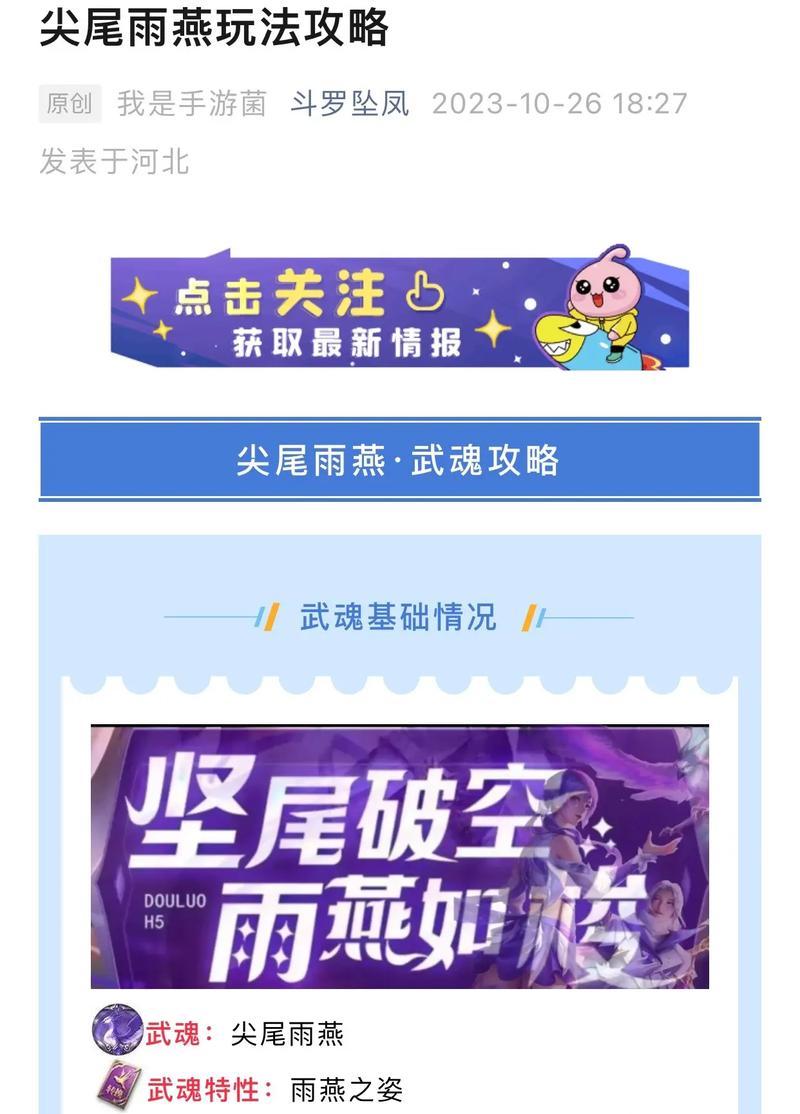Open the 斗罗坠凤 account page
800x1114 pixels.
click(x=350, y=103)
